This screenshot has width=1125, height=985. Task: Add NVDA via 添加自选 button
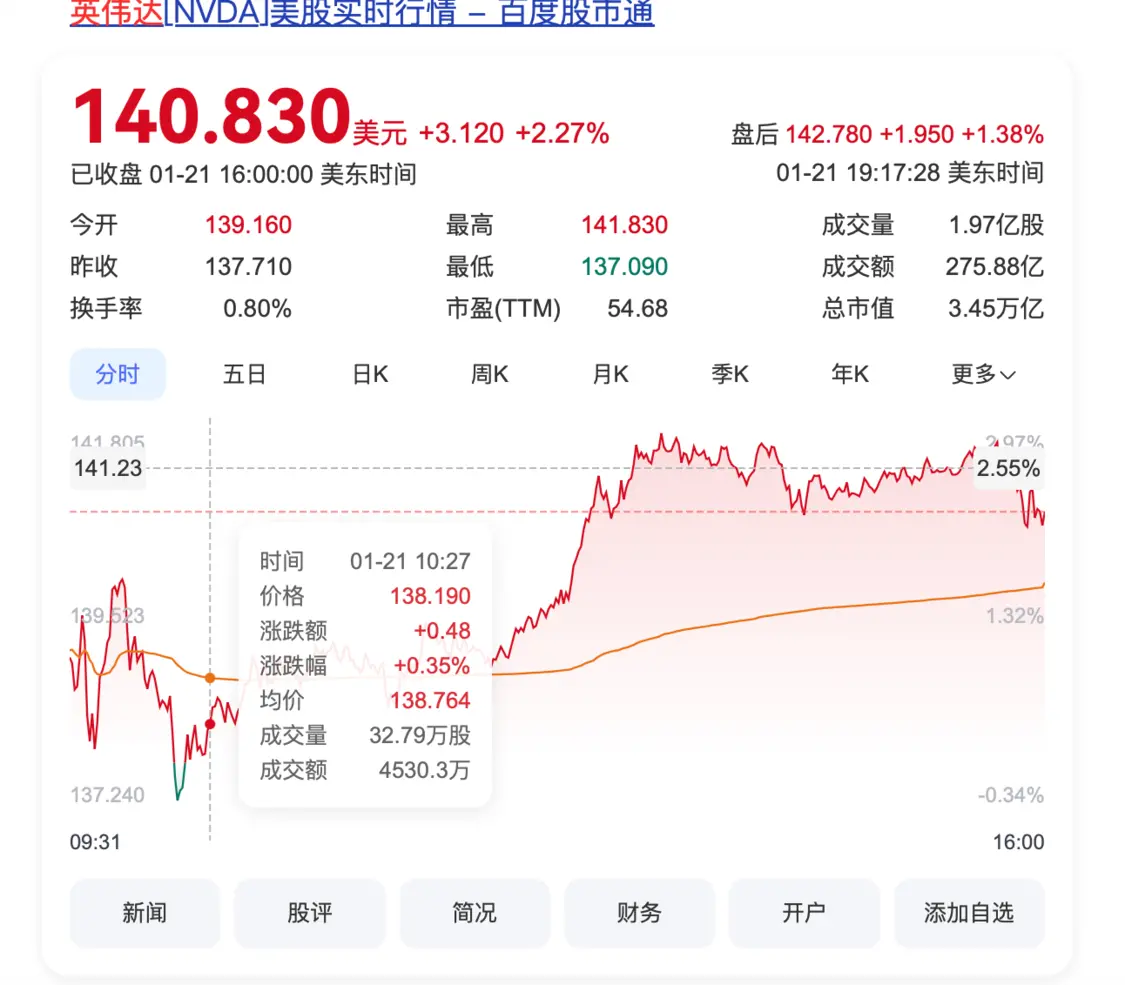(968, 913)
